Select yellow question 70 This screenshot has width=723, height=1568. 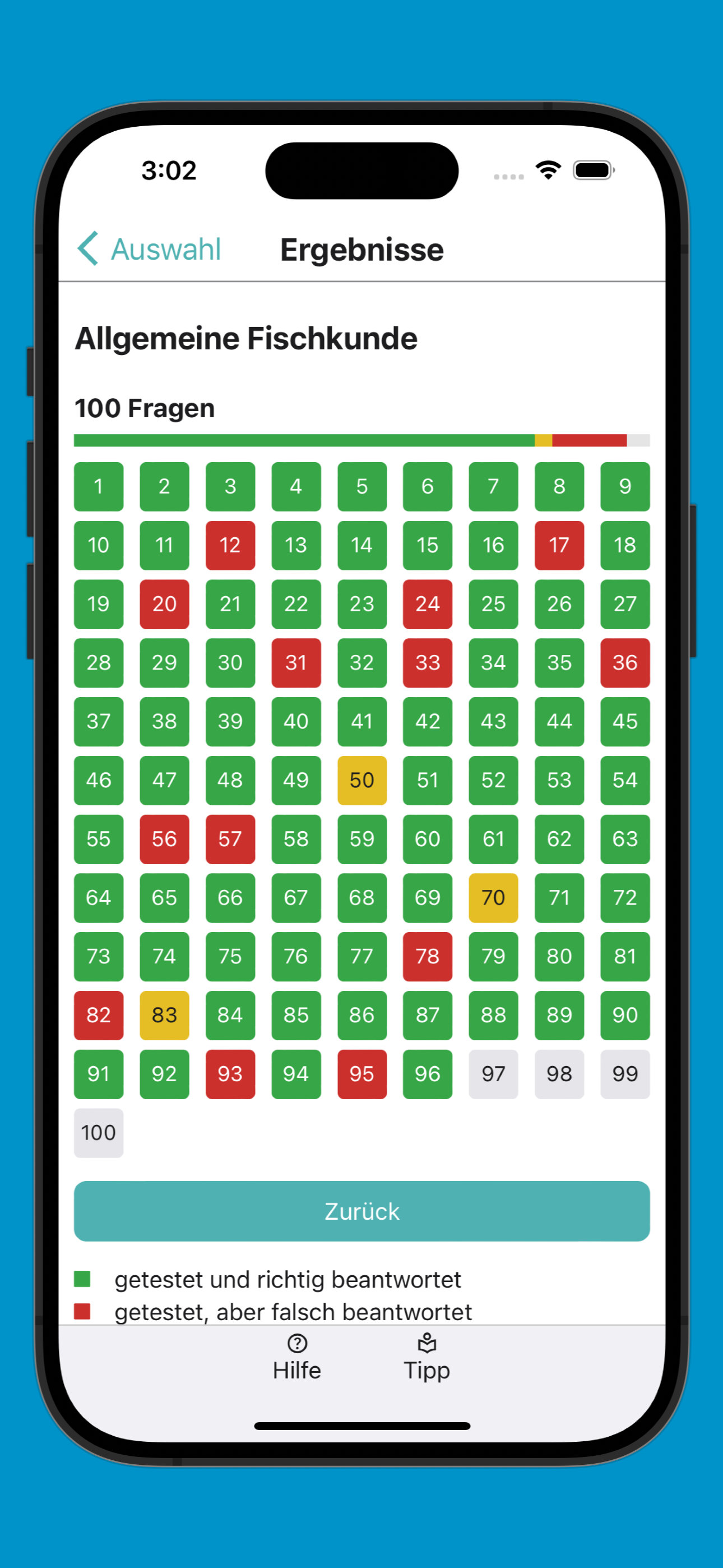tap(493, 897)
